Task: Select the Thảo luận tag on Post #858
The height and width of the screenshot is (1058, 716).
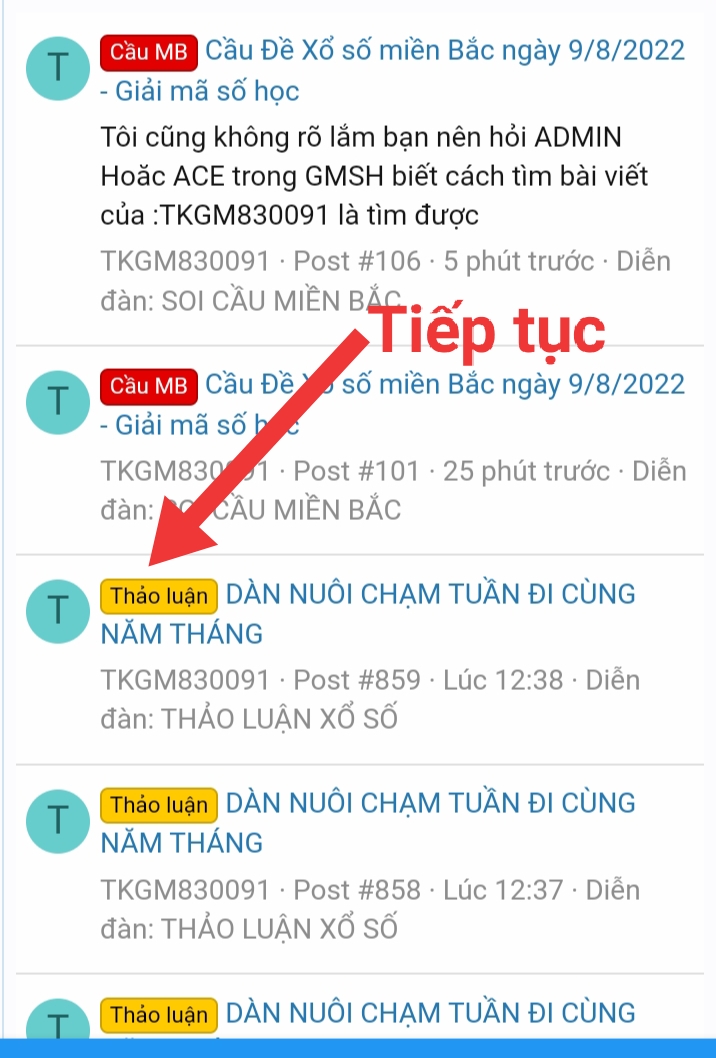Action: (x=159, y=805)
